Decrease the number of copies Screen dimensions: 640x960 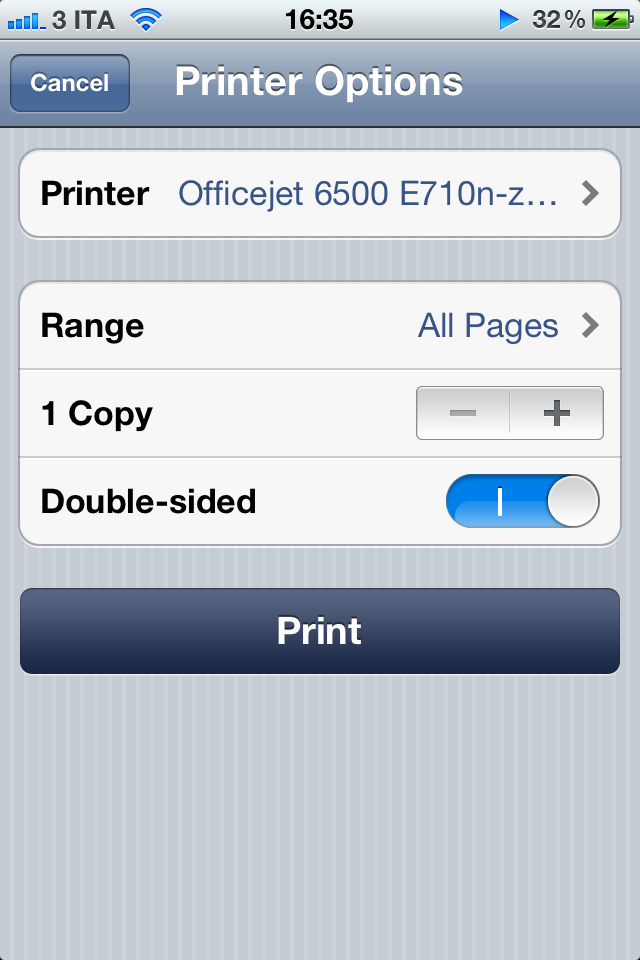pyautogui.click(x=463, y=413)
